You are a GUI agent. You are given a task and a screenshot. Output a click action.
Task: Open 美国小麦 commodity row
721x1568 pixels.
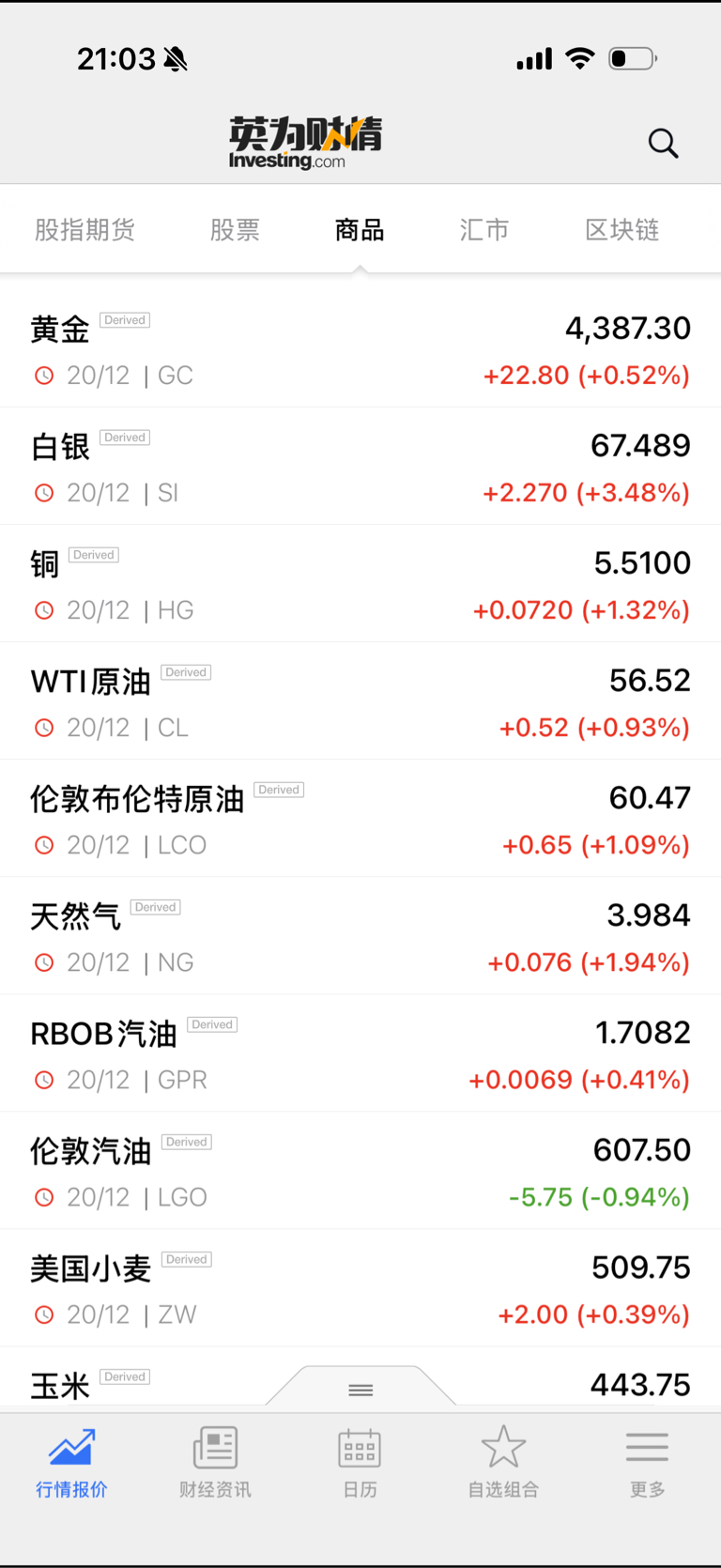point(360,1288)
